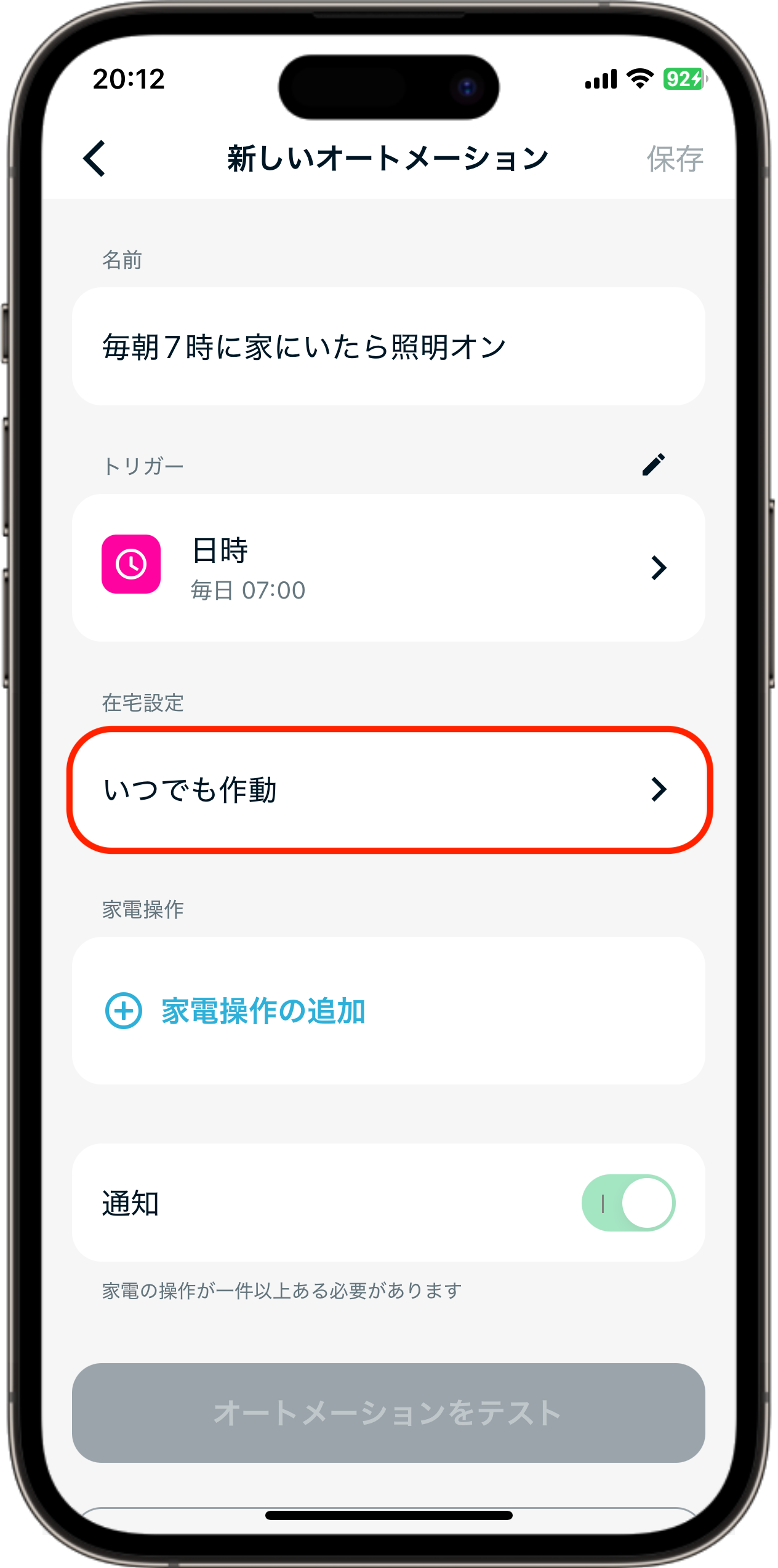Open the いつでも作動 home setting row
The width and height of the screenshot is (778, 1568).
[x=388, y=789]
